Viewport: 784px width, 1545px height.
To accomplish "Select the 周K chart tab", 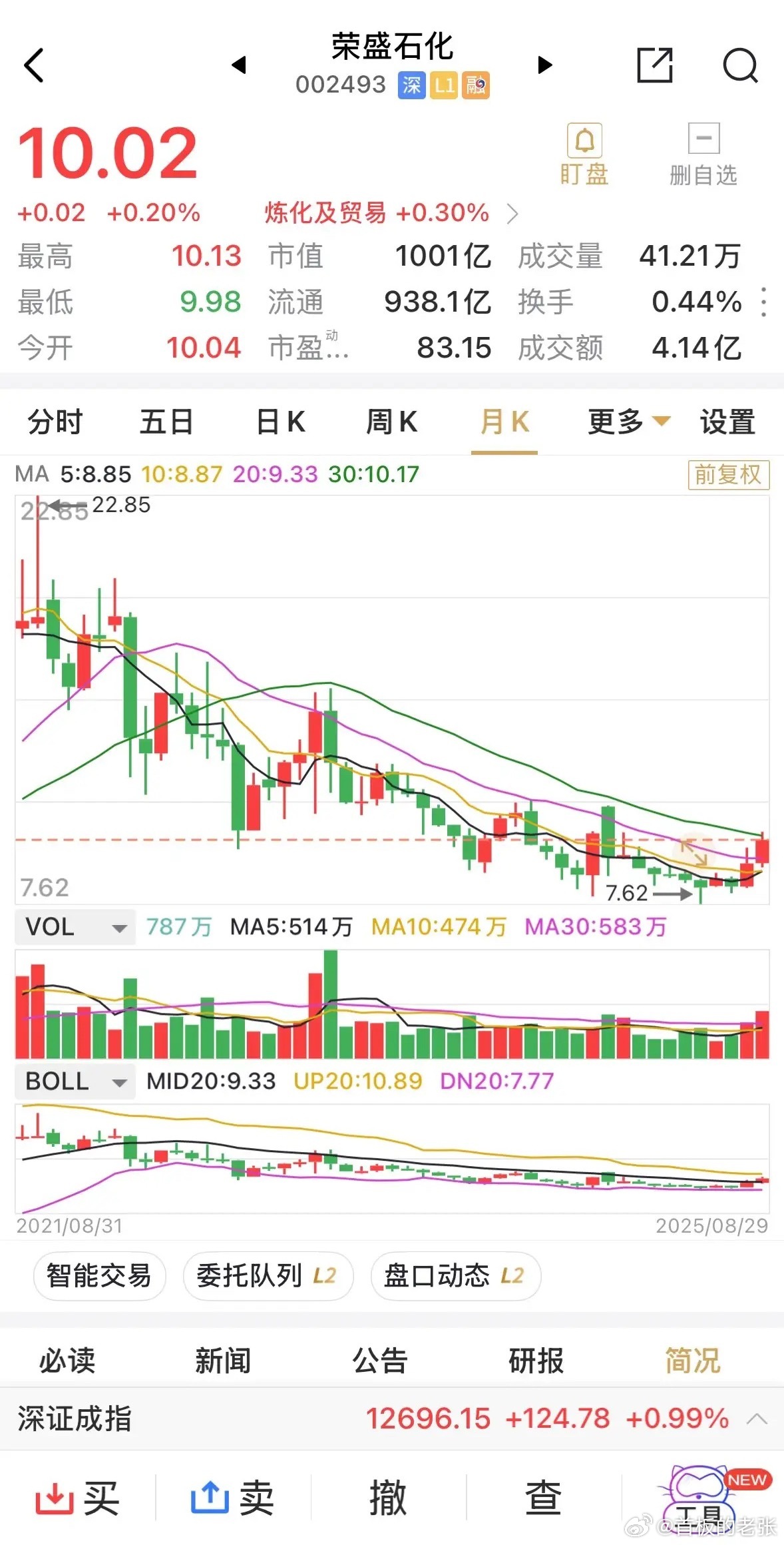I will 391,422.
